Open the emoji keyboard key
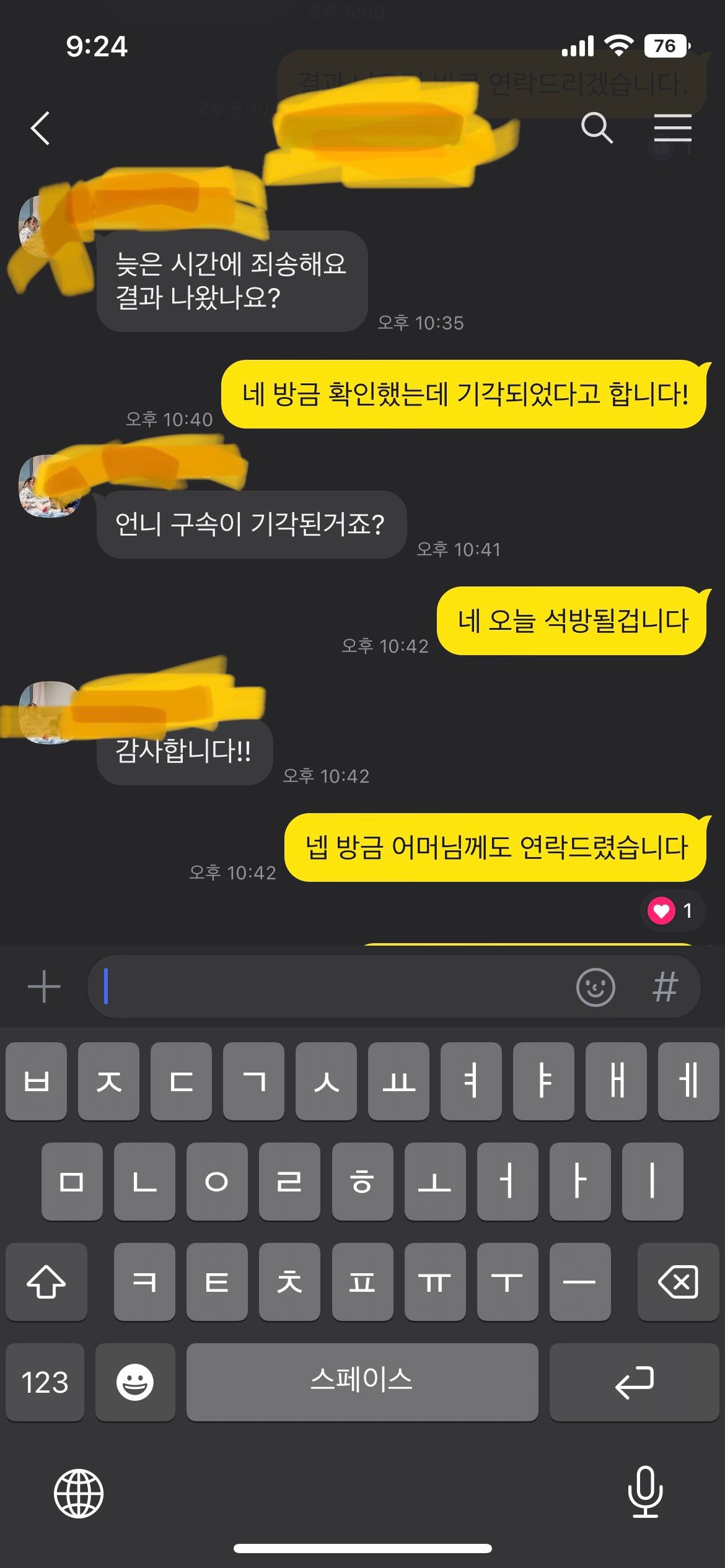 point(135,1382)
